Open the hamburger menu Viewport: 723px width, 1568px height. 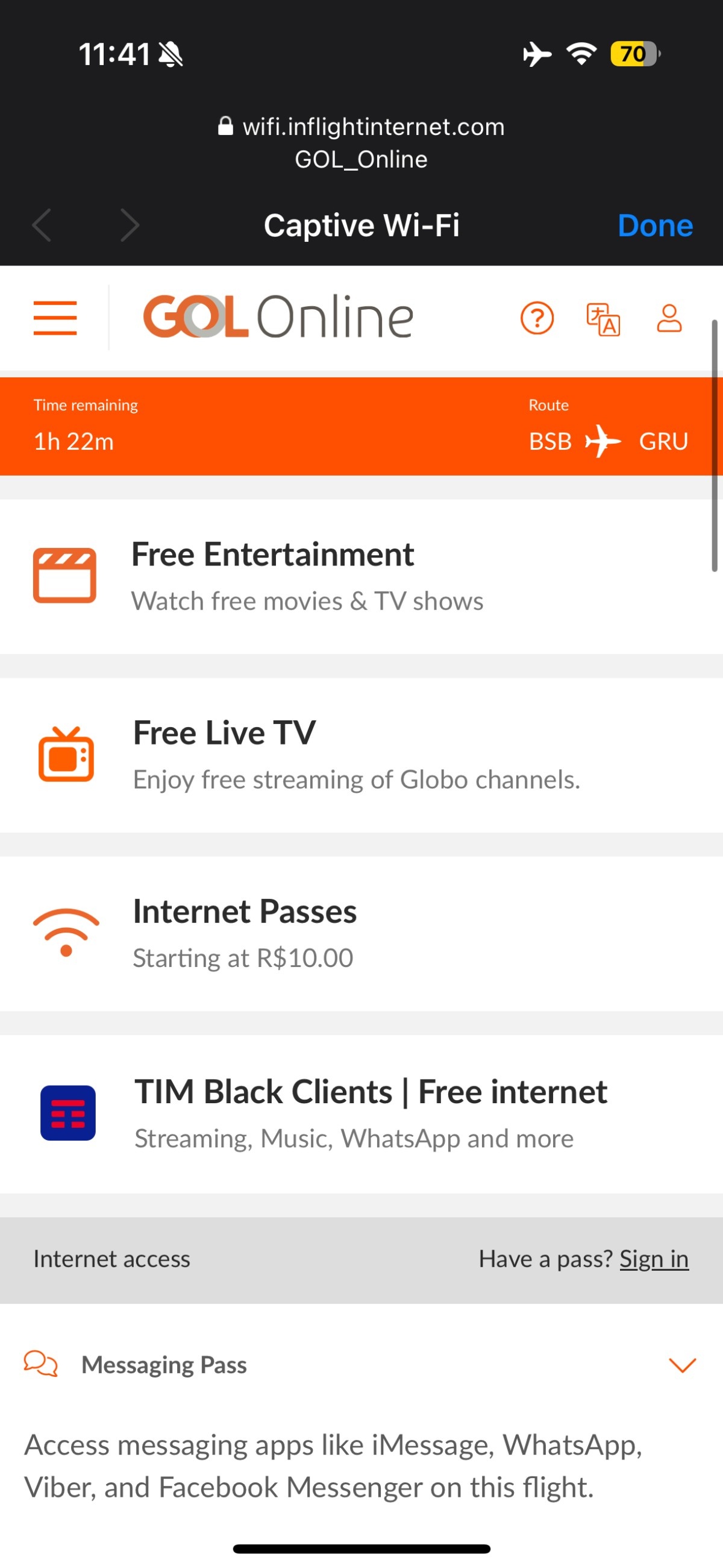pos(55,318)
